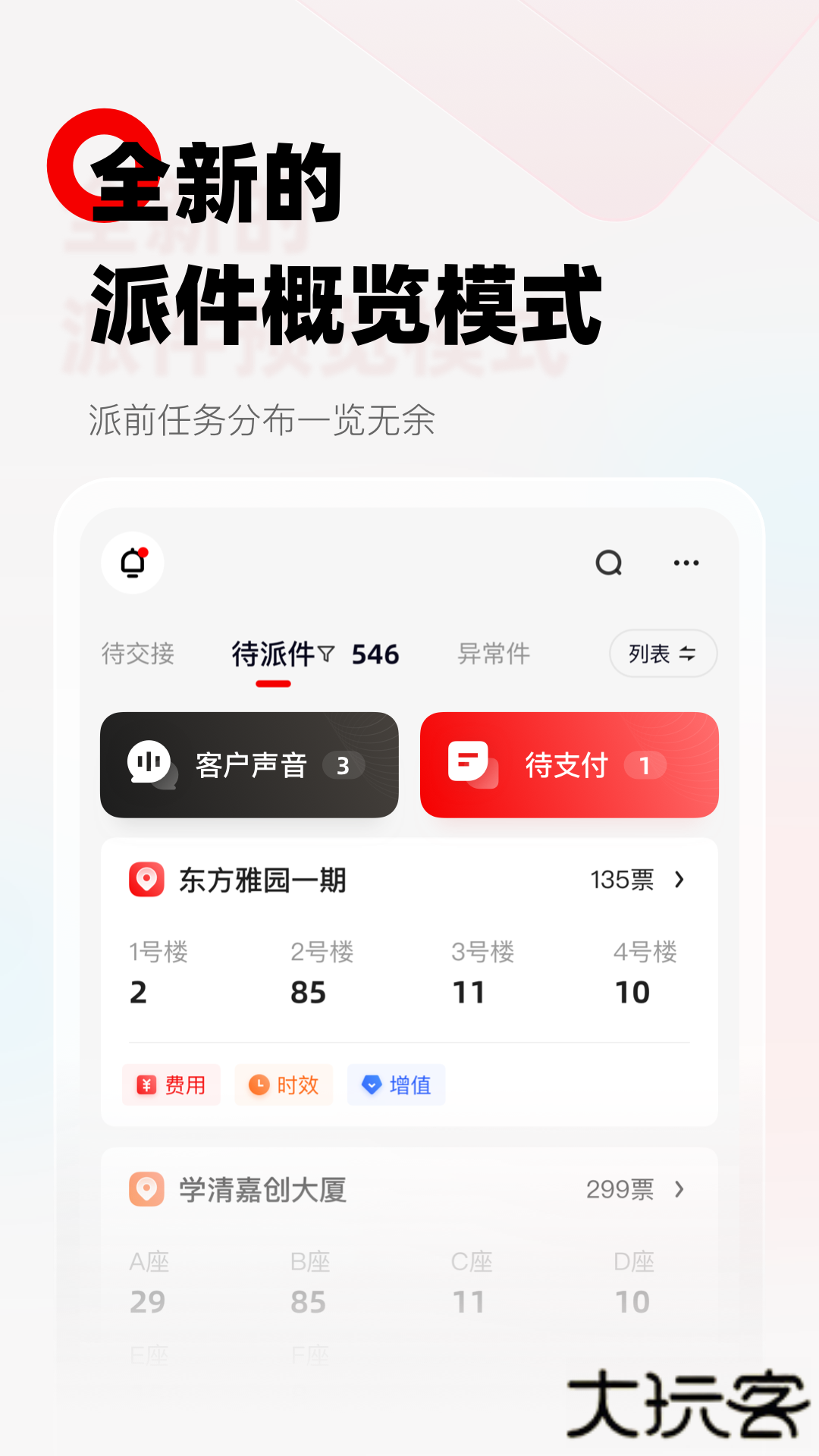Switch to the 异常件 tab
The image size is (819, 1456).
pos(494,653)
